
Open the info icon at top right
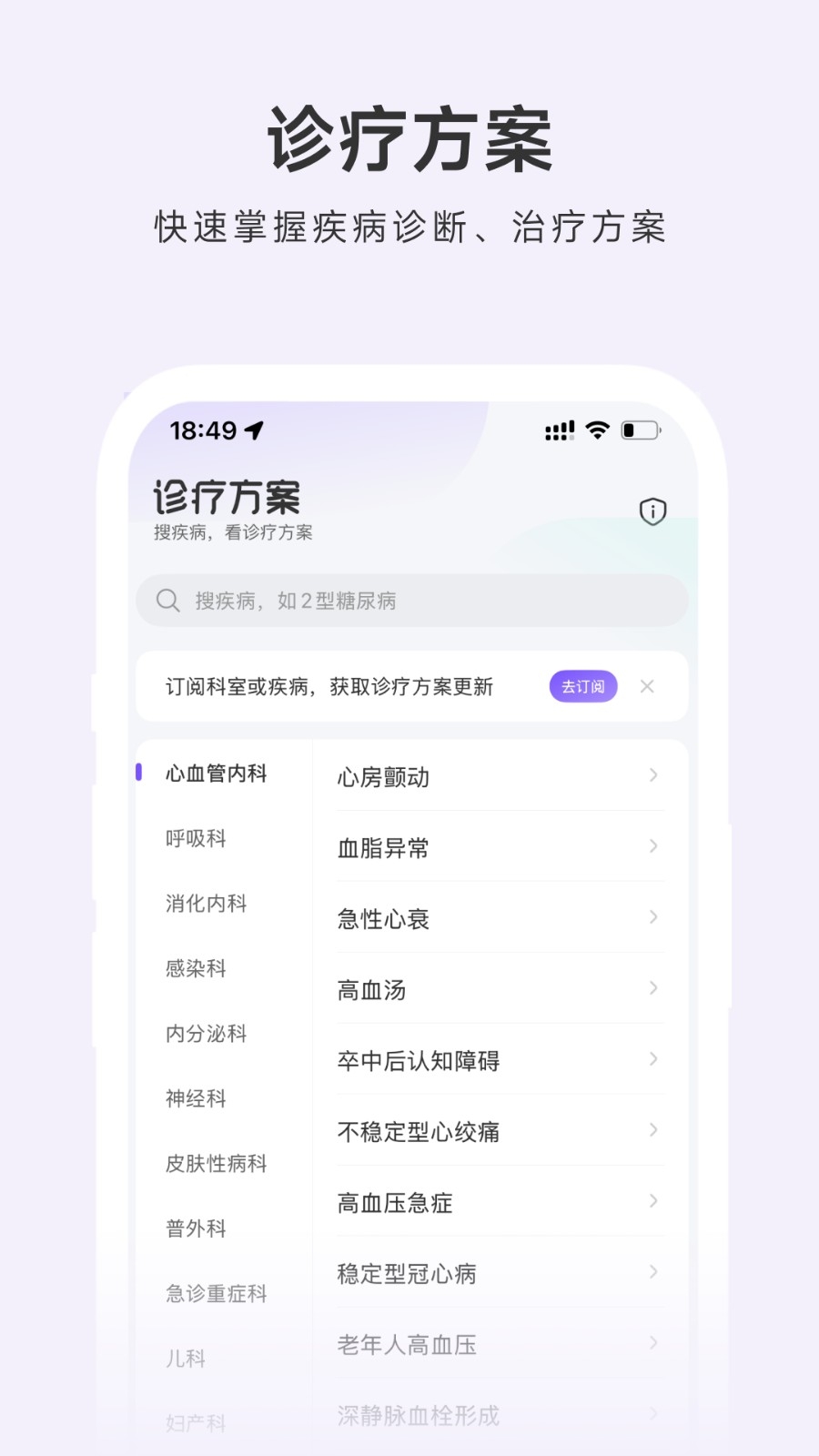[652, 511]
